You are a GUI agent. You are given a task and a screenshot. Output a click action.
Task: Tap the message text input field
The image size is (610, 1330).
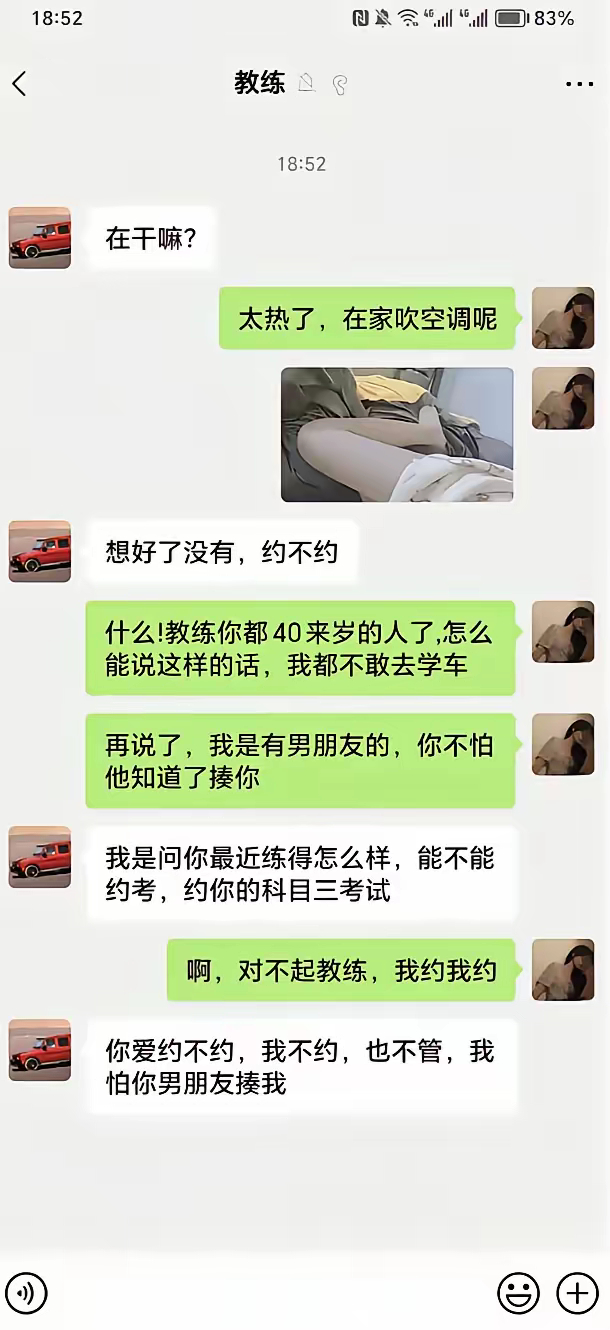click(x=270, y=1294)
